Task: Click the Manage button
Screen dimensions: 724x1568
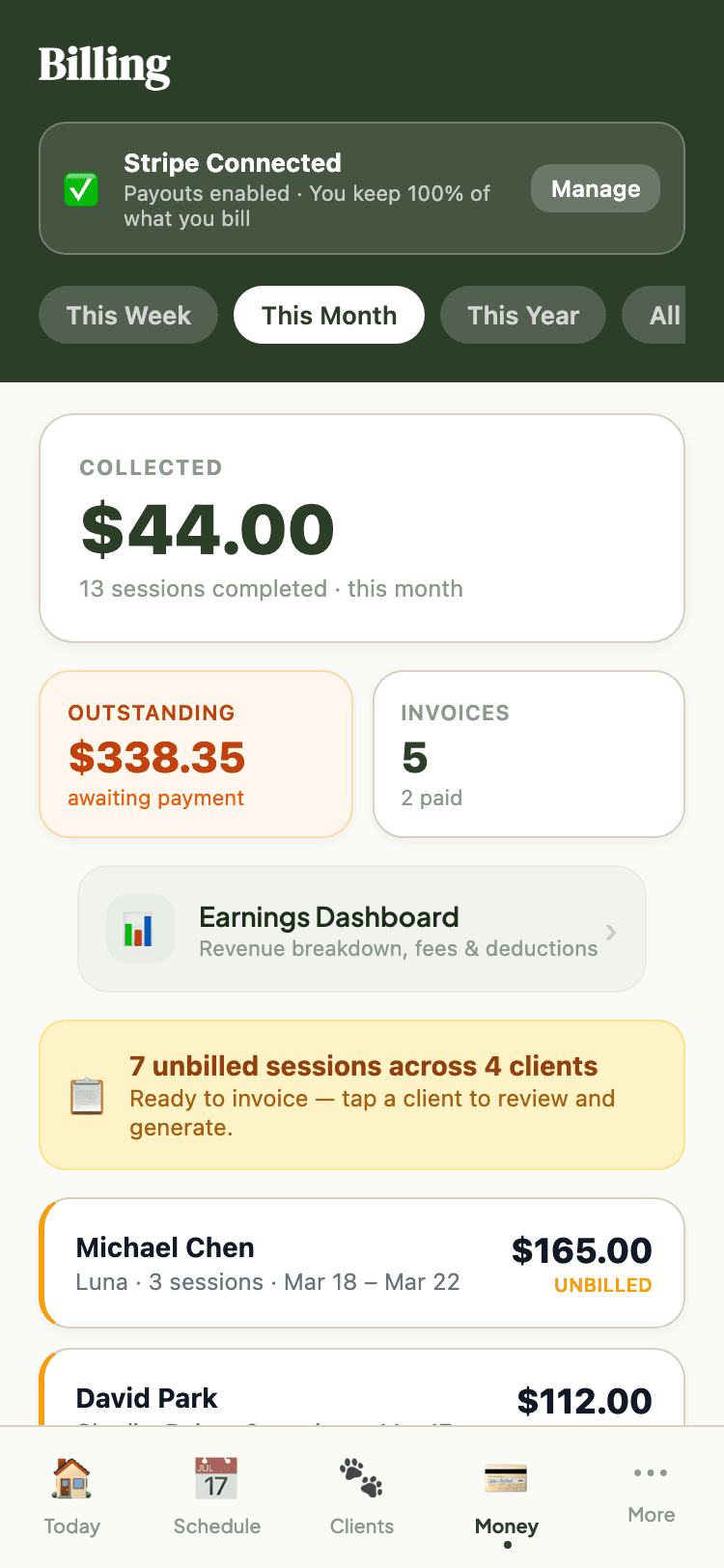Action: [x=595, y=188]
